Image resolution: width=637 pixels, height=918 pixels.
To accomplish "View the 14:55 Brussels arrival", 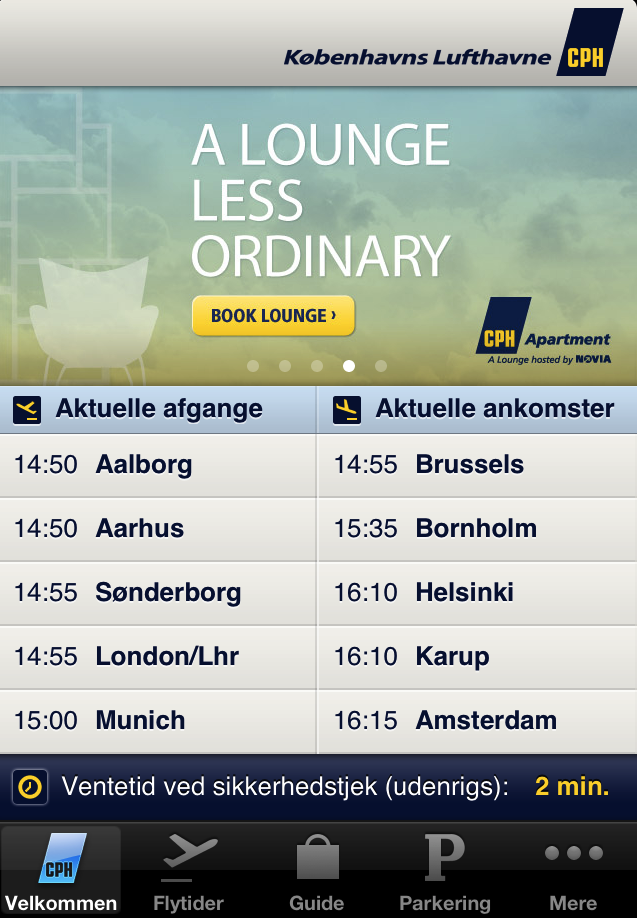I will click(477, 465).
